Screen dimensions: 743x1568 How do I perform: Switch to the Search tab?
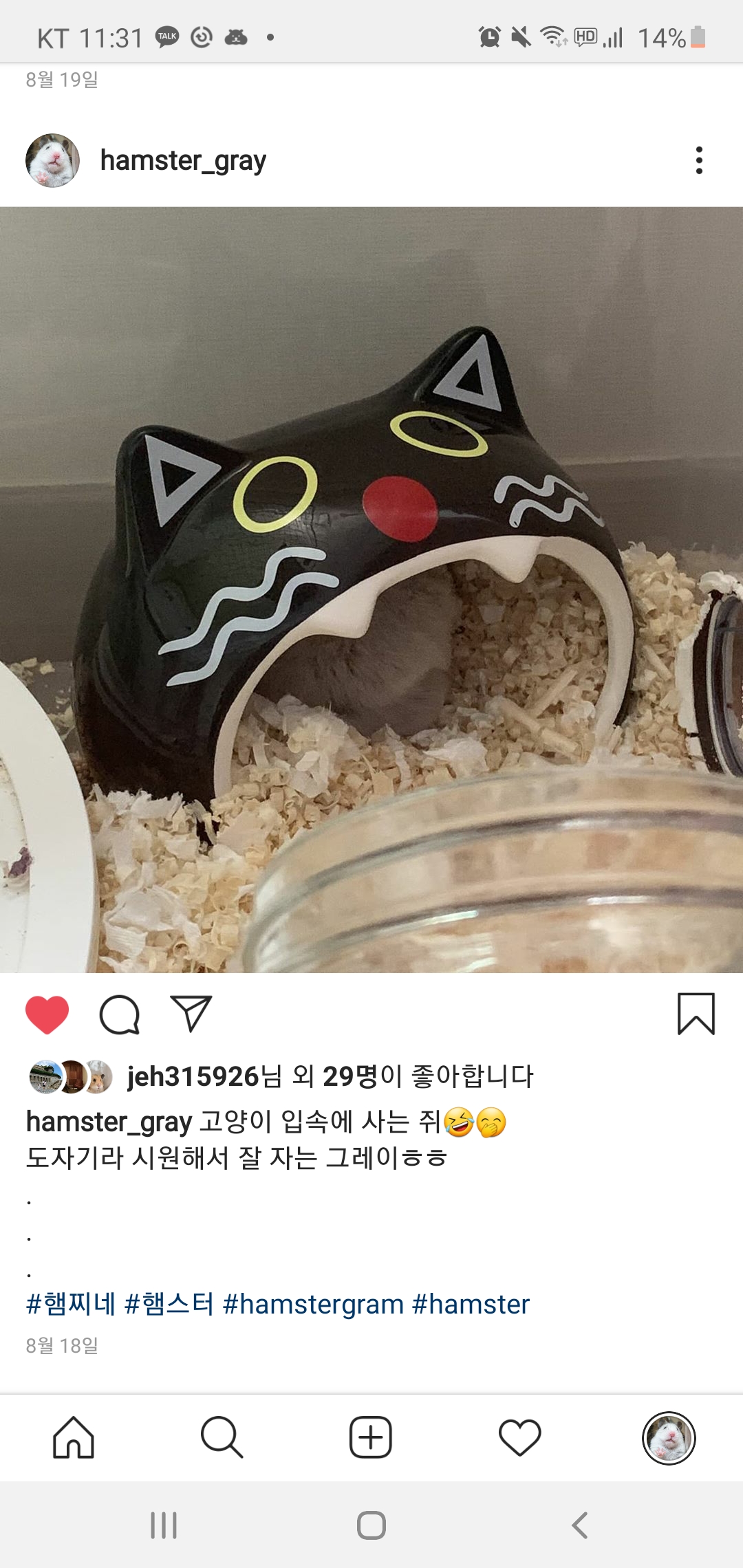coord(222,1437)
